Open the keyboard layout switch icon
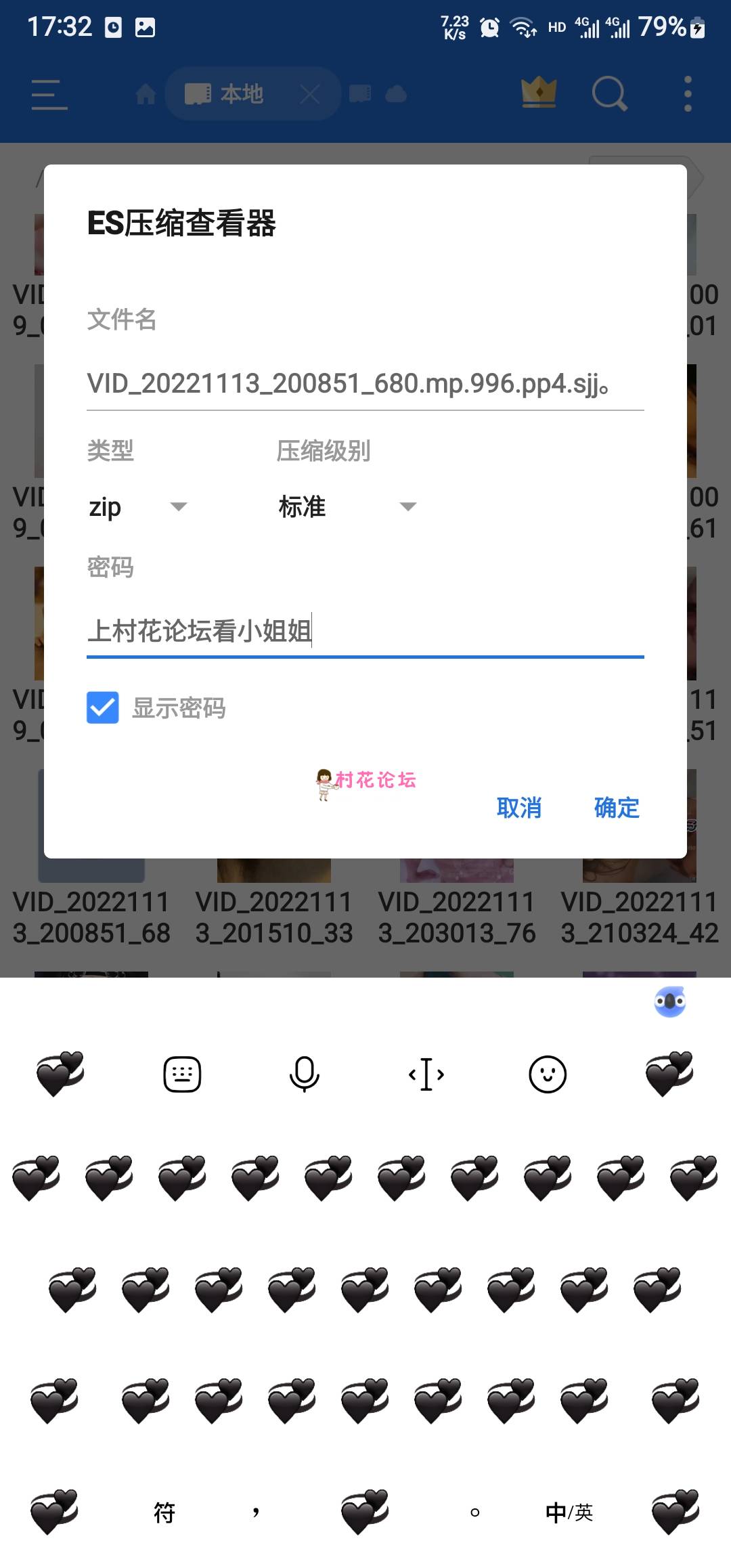The image size is (731, 1568). pos(182,1074)
